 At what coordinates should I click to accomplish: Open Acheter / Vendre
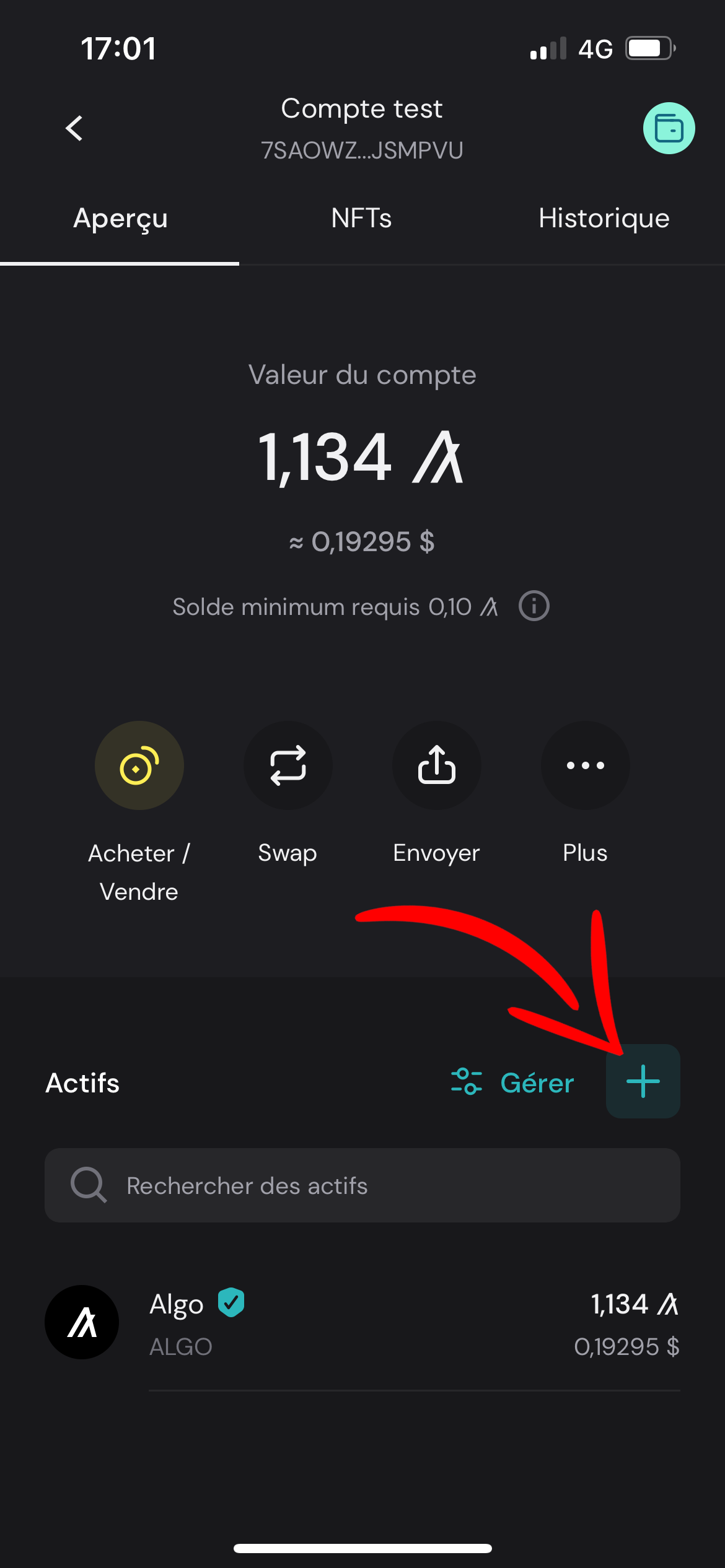(139, 765)
